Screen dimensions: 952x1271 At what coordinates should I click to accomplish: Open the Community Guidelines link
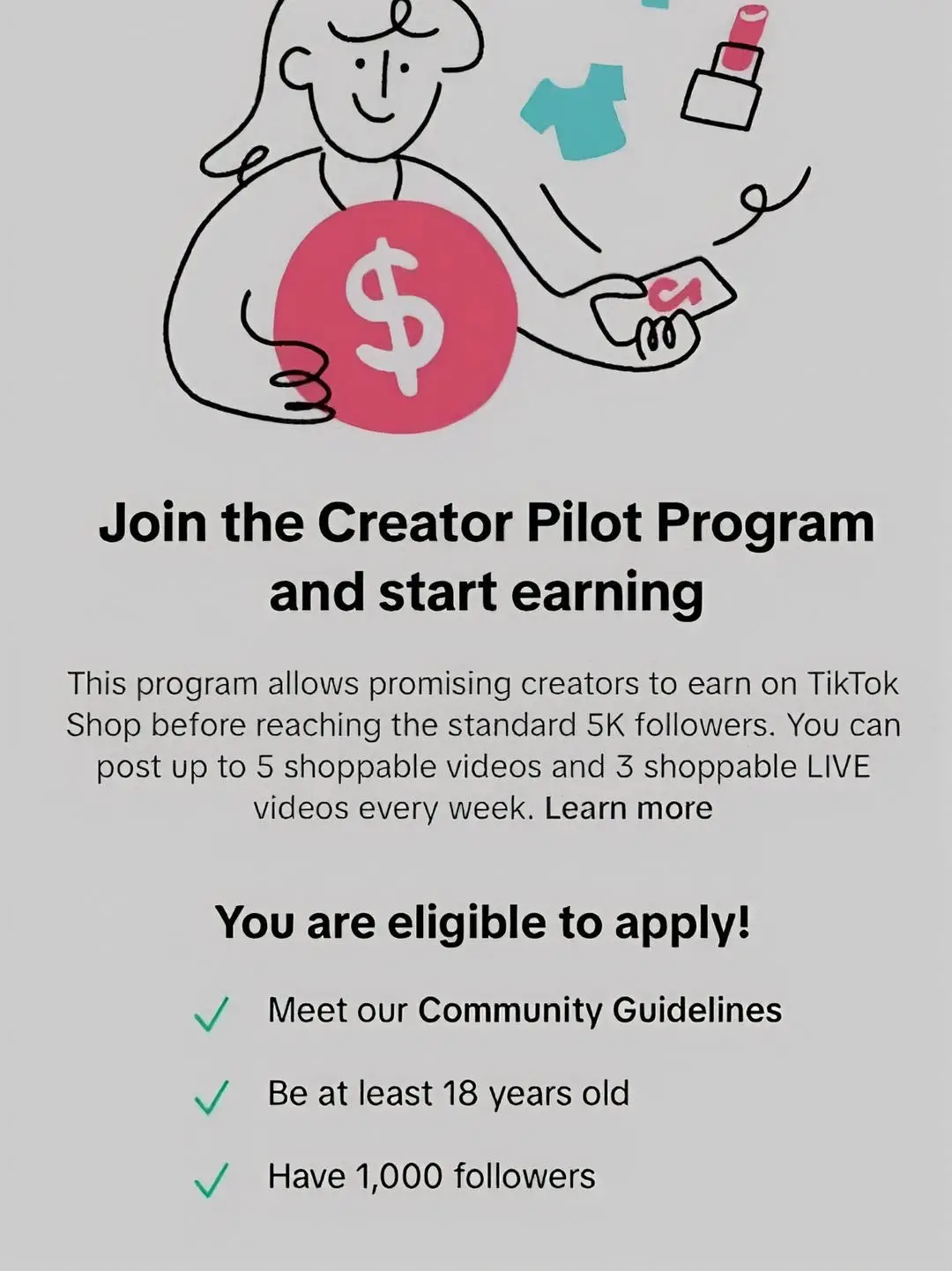click(x=599, y=1010)
